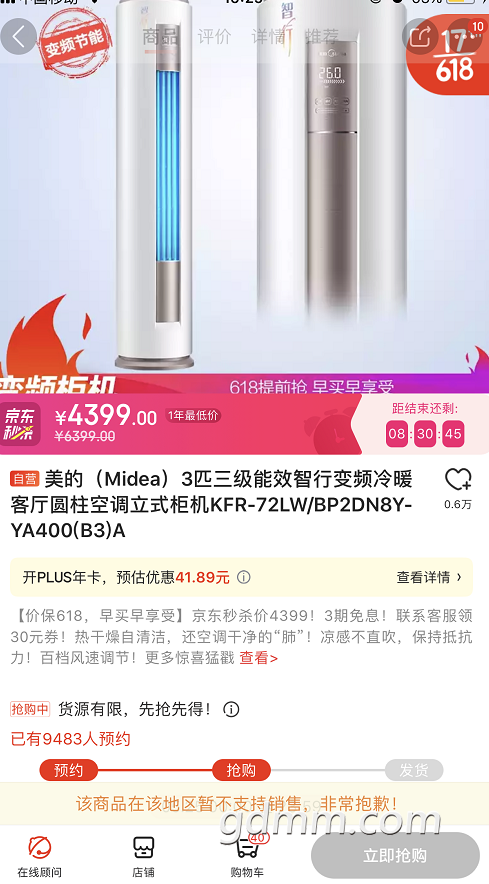
Task: Go back using the top-left arrow
Action: pos(18,37)
